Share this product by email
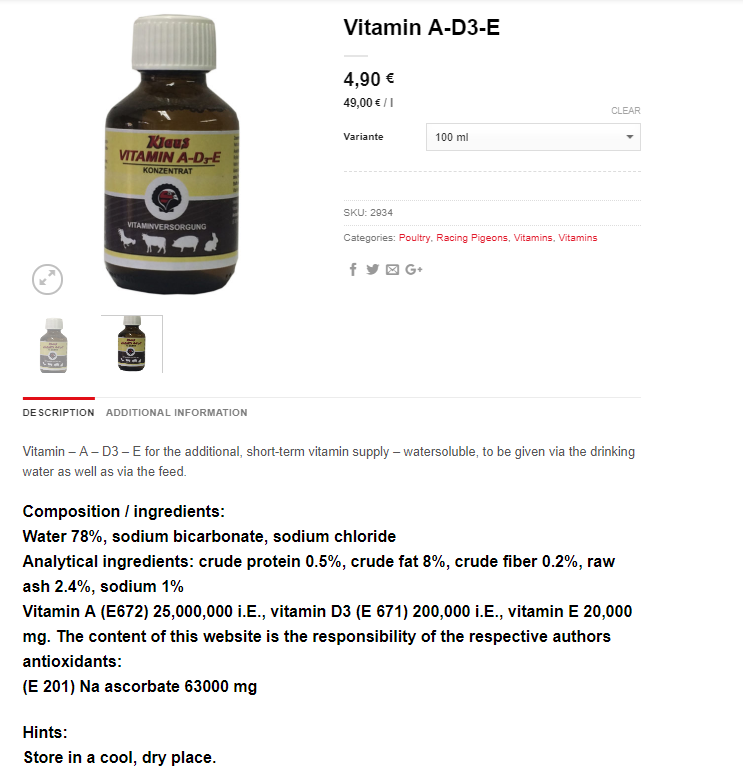The width and height of the screenshot is (743, 777). point(392,270)
